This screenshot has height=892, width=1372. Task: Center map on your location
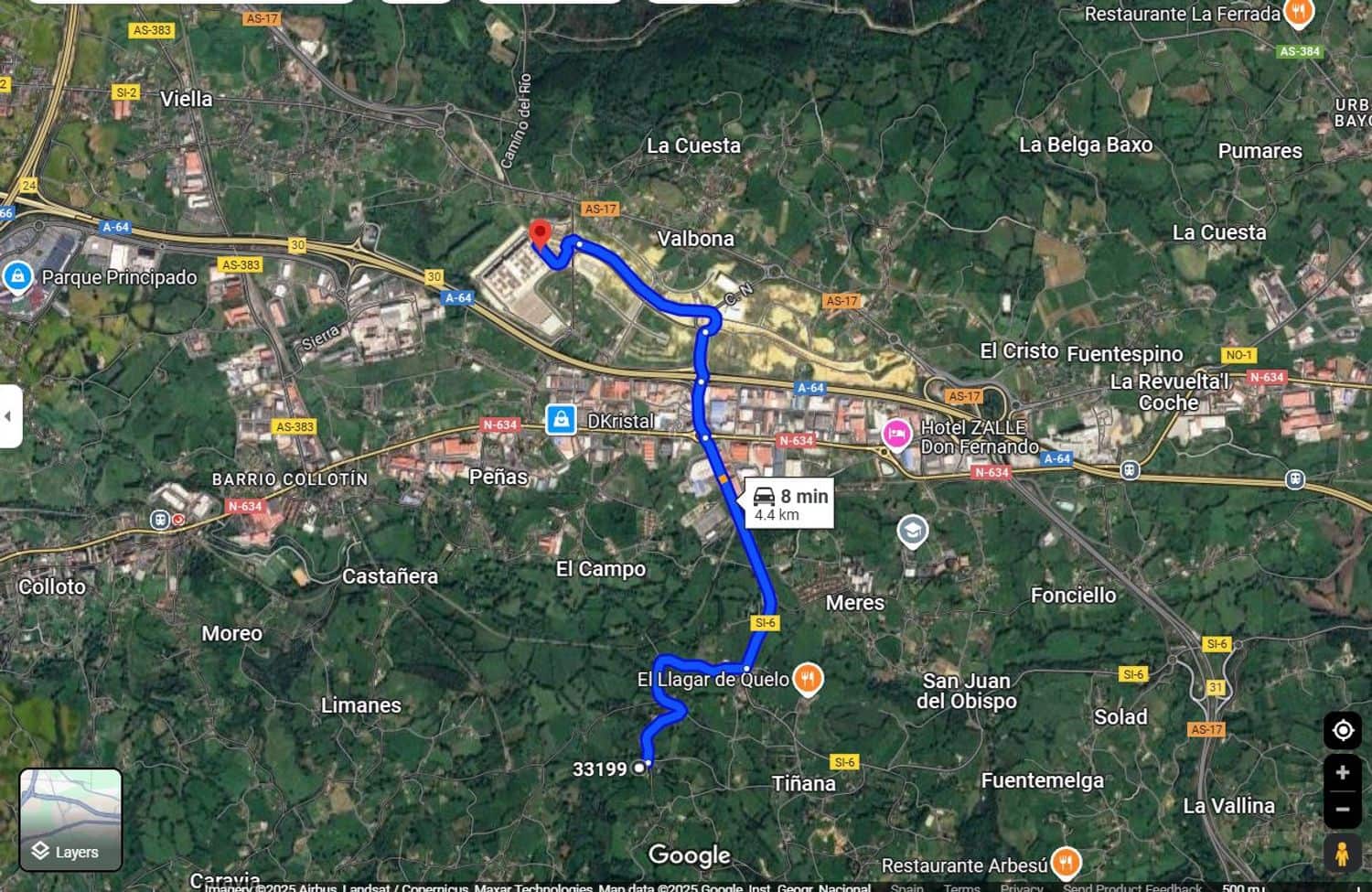1342,730
